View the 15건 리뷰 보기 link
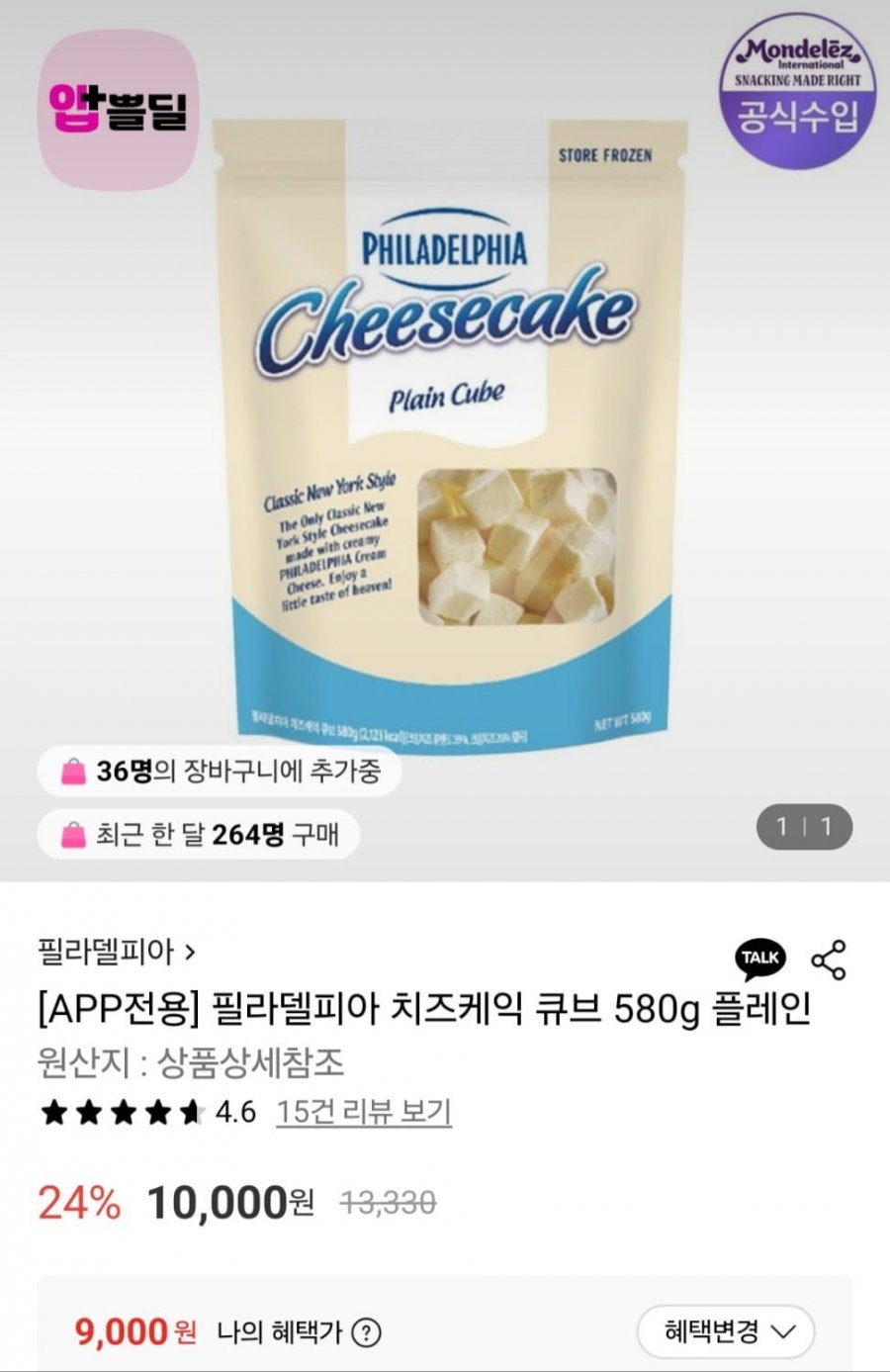 tap(363, 1112)
